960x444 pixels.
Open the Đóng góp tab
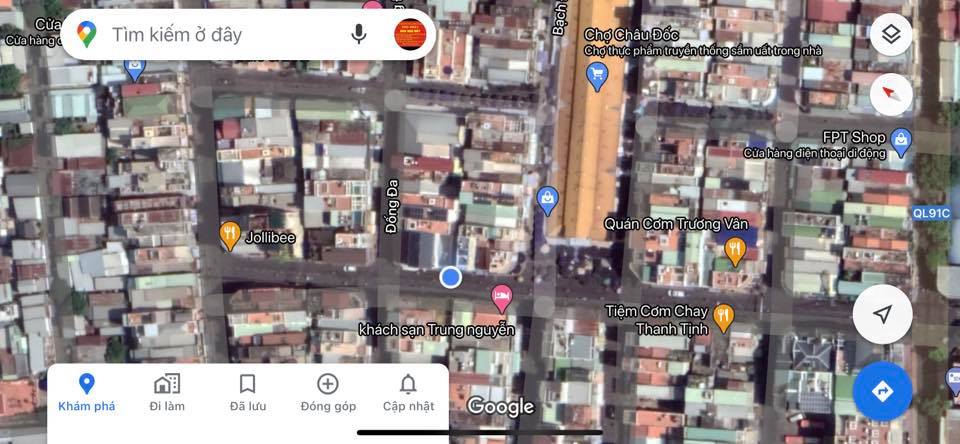pos(328,392)
